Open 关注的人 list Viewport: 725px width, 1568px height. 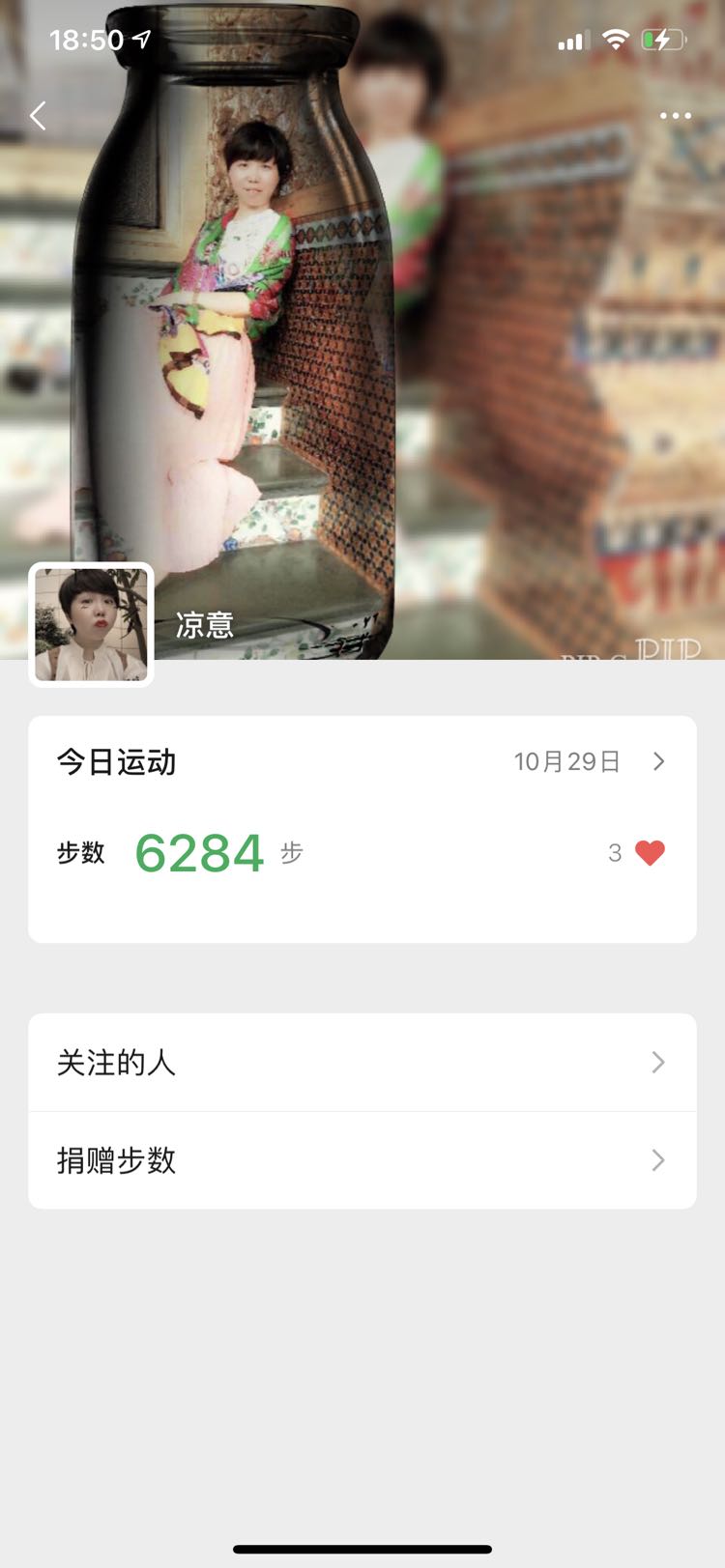pyautogui.click(x=362, y=1062)
